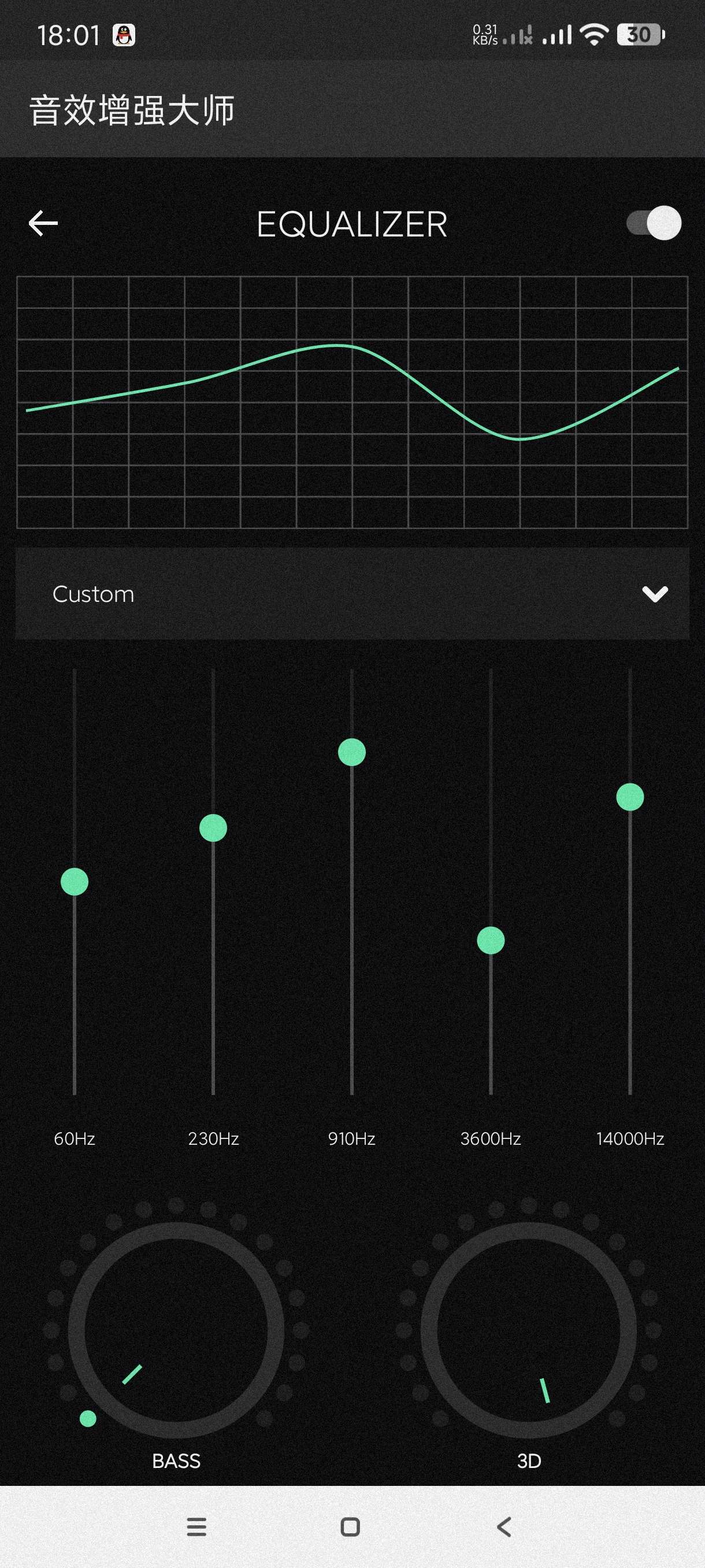The width and height of the screenshot is (705, 1568).
Task: Select the 14000Hz slider handle
Action: tap(629, 797)
